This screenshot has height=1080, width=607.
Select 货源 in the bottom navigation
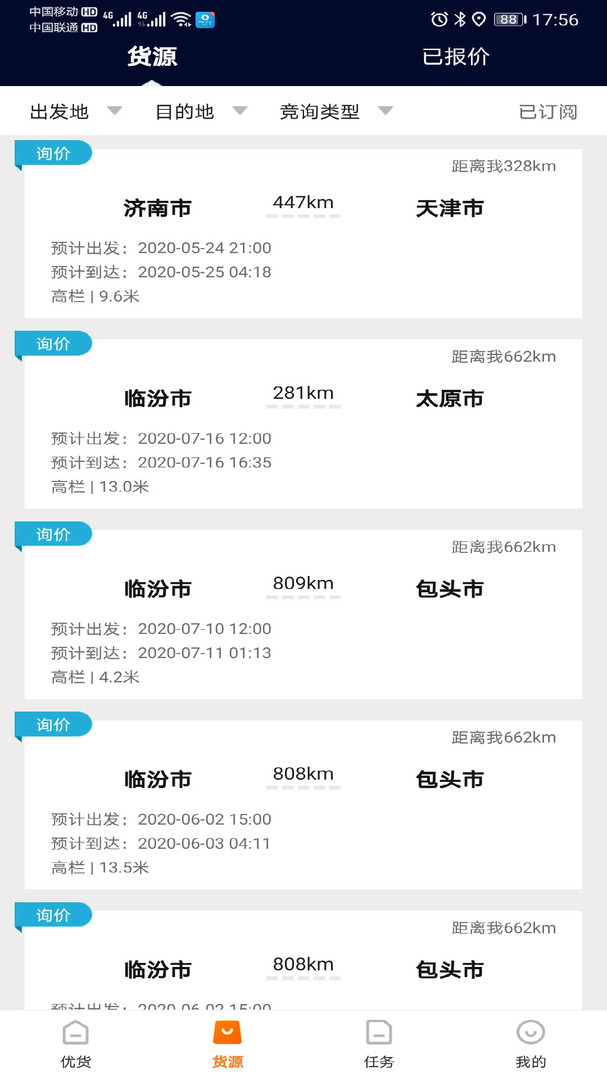(227, 1043)
